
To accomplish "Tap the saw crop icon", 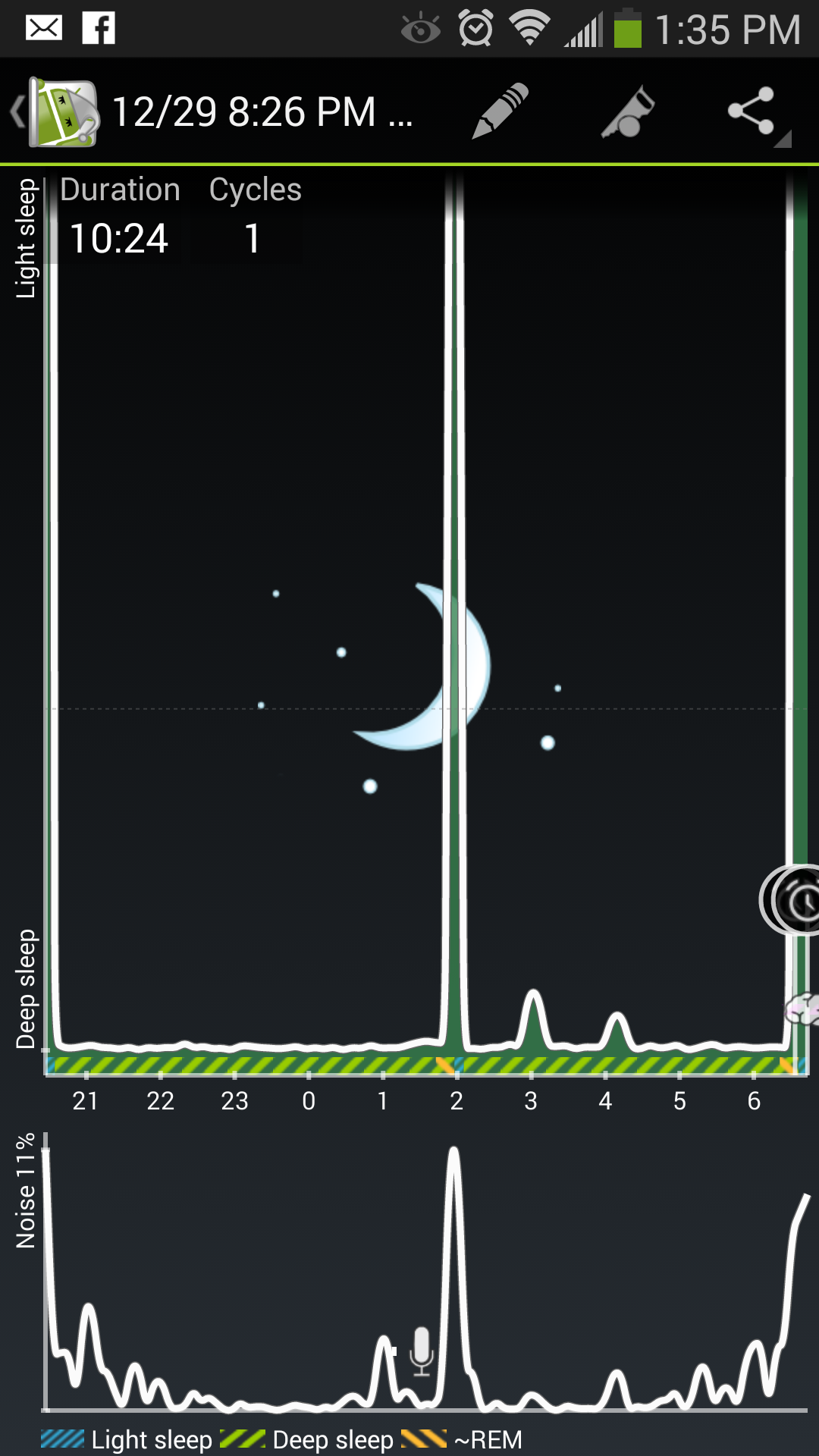I will coord(628,111).
